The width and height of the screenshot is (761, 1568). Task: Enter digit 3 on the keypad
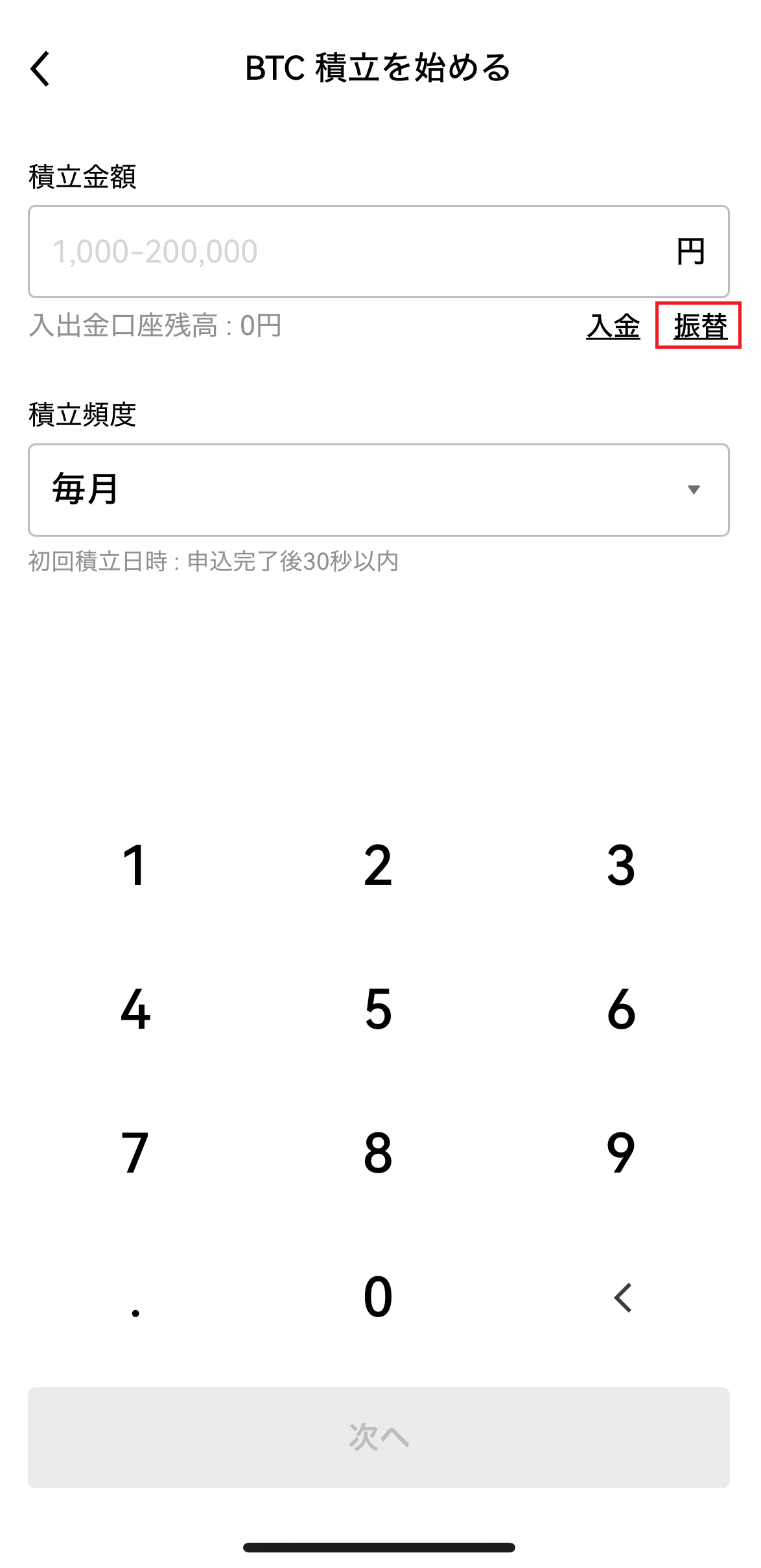[x=621, y=865]
